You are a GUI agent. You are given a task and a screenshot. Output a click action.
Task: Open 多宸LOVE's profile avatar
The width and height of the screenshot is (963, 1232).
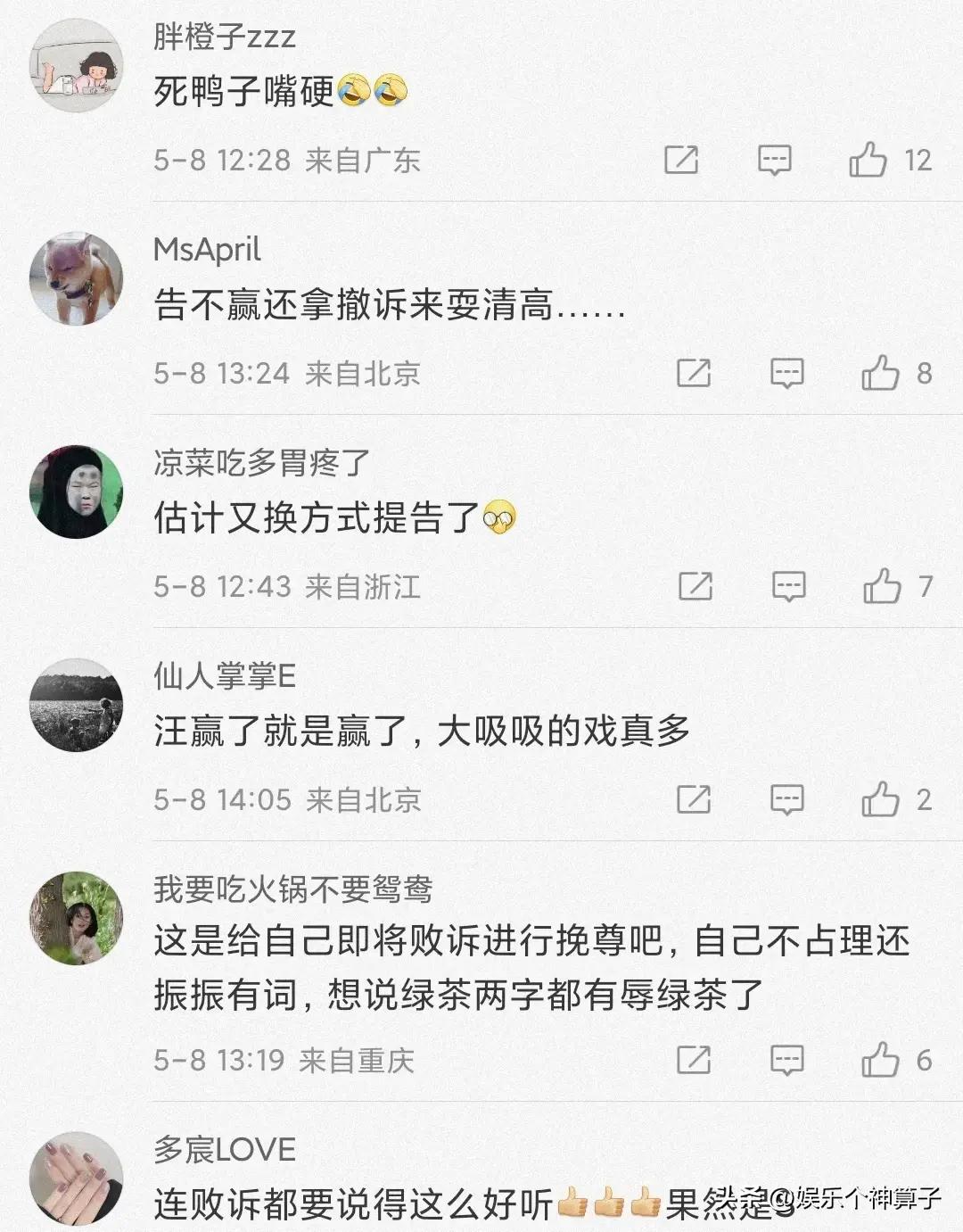pyautogui.click(x=76, y=1179)
